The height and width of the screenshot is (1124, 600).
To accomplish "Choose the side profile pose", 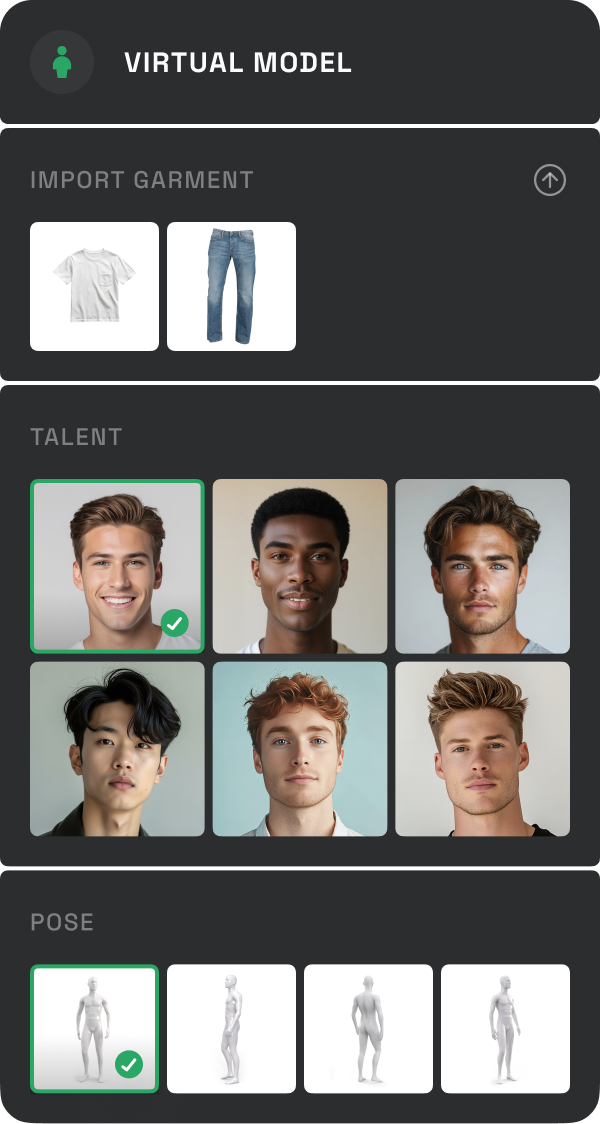I will pos(231,1028).
